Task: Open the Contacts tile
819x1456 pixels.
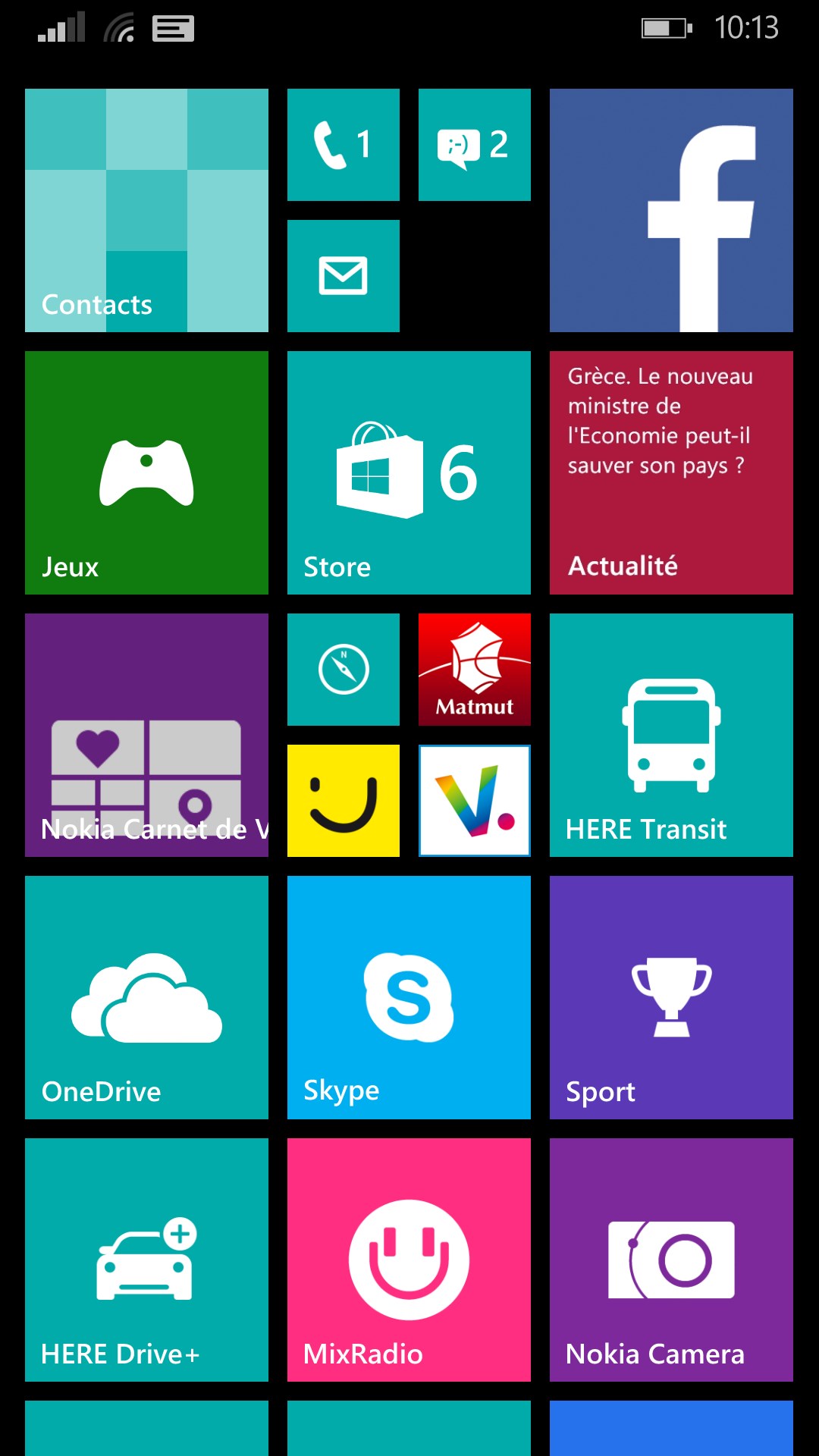Action: (x=146, y=210)
